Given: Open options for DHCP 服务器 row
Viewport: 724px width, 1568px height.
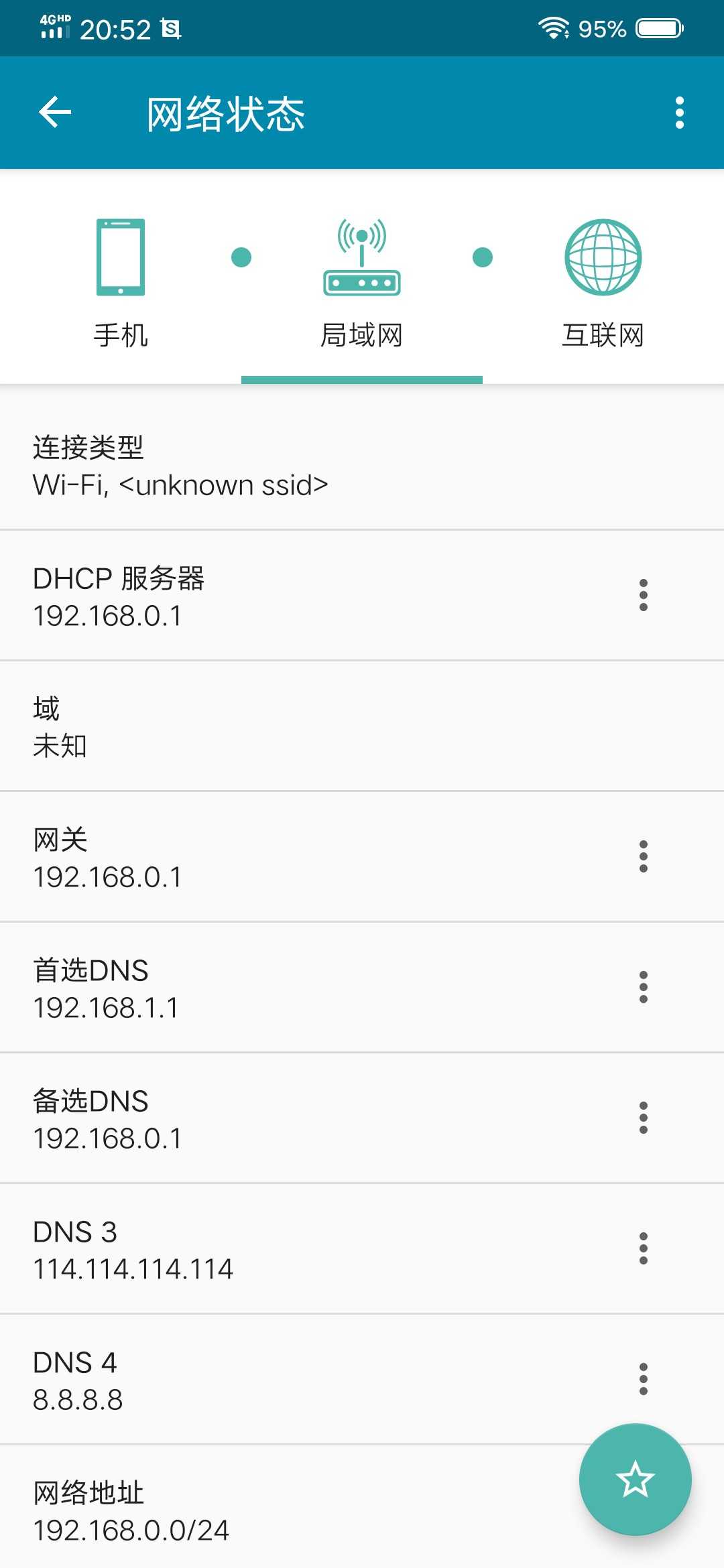Looking at the screenshot, I should click(644, 595).
